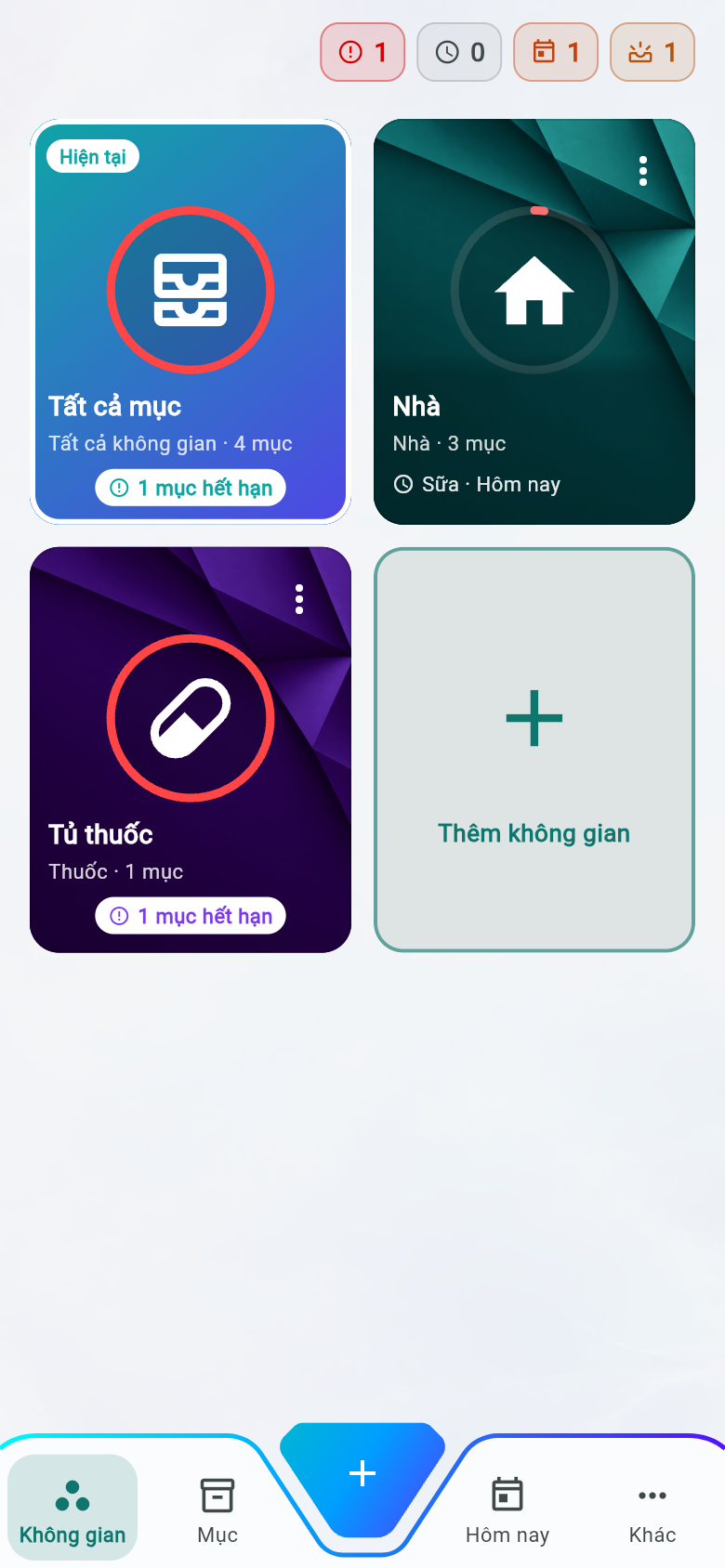Open the calendar counter chip
This screenshot has width=725, height=1568.
tap(556, 52)
